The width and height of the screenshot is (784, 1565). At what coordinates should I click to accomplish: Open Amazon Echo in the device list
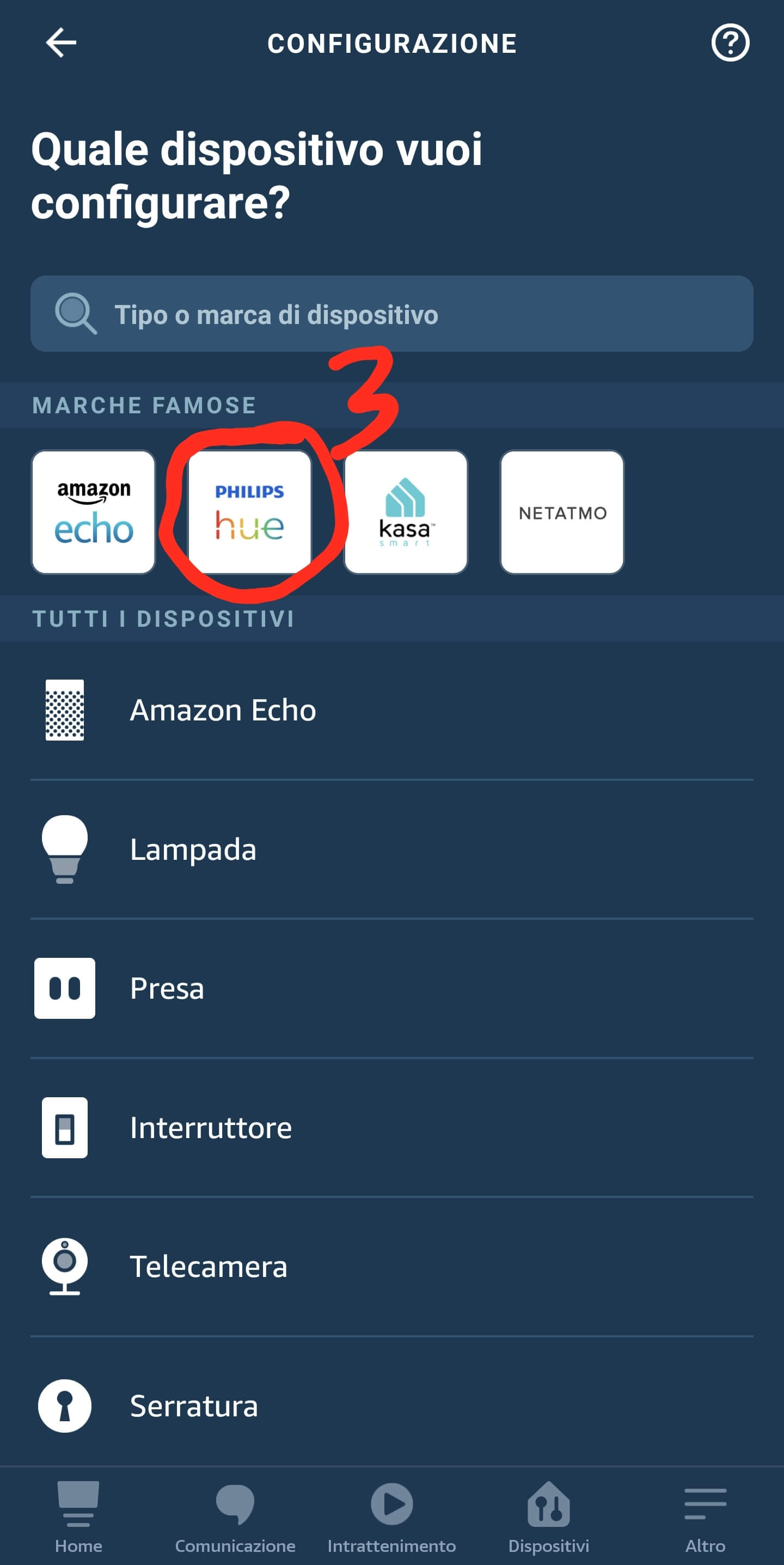[391, 710]
